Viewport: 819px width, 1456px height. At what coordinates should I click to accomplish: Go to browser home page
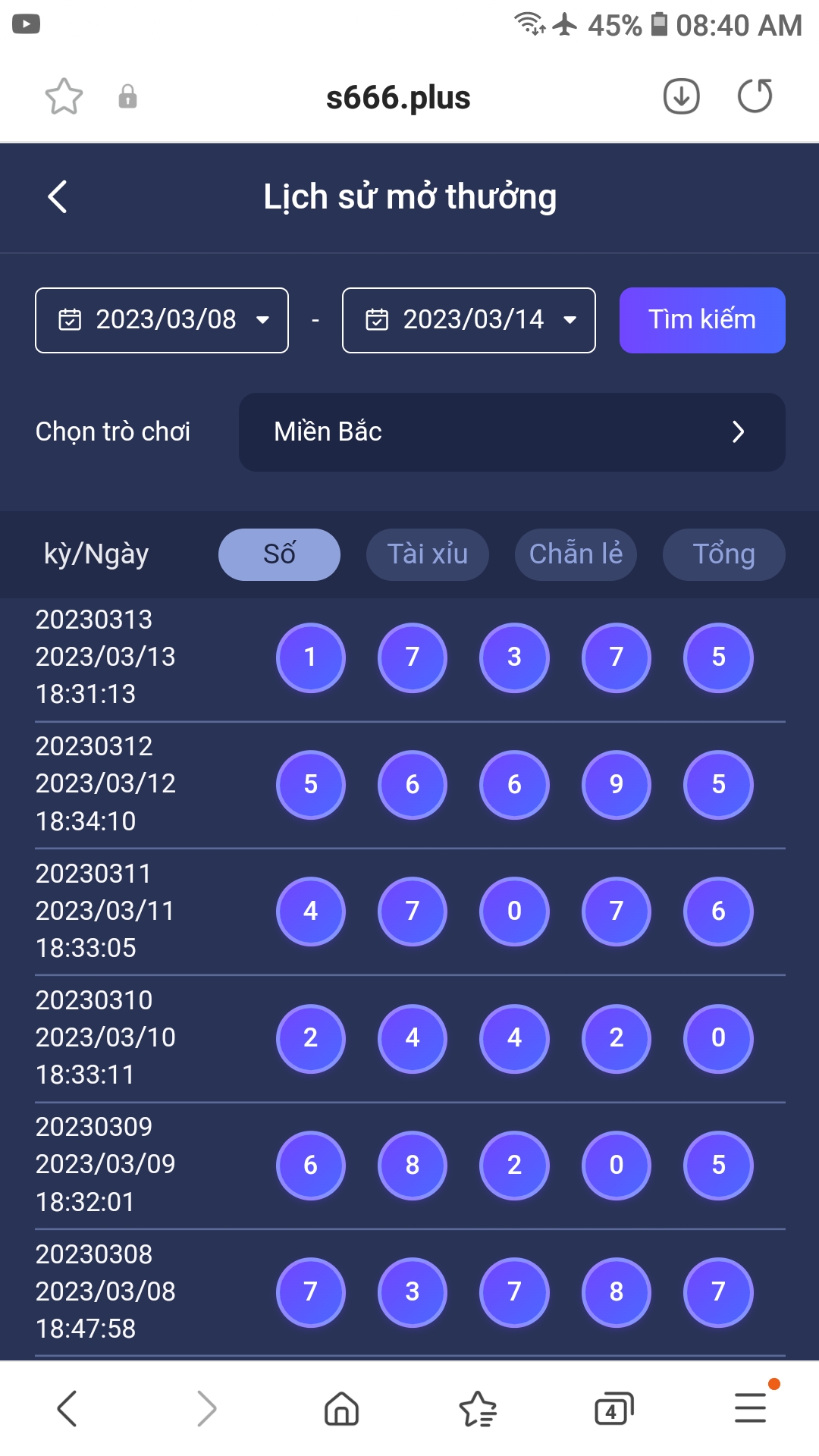coord(341,1410)
